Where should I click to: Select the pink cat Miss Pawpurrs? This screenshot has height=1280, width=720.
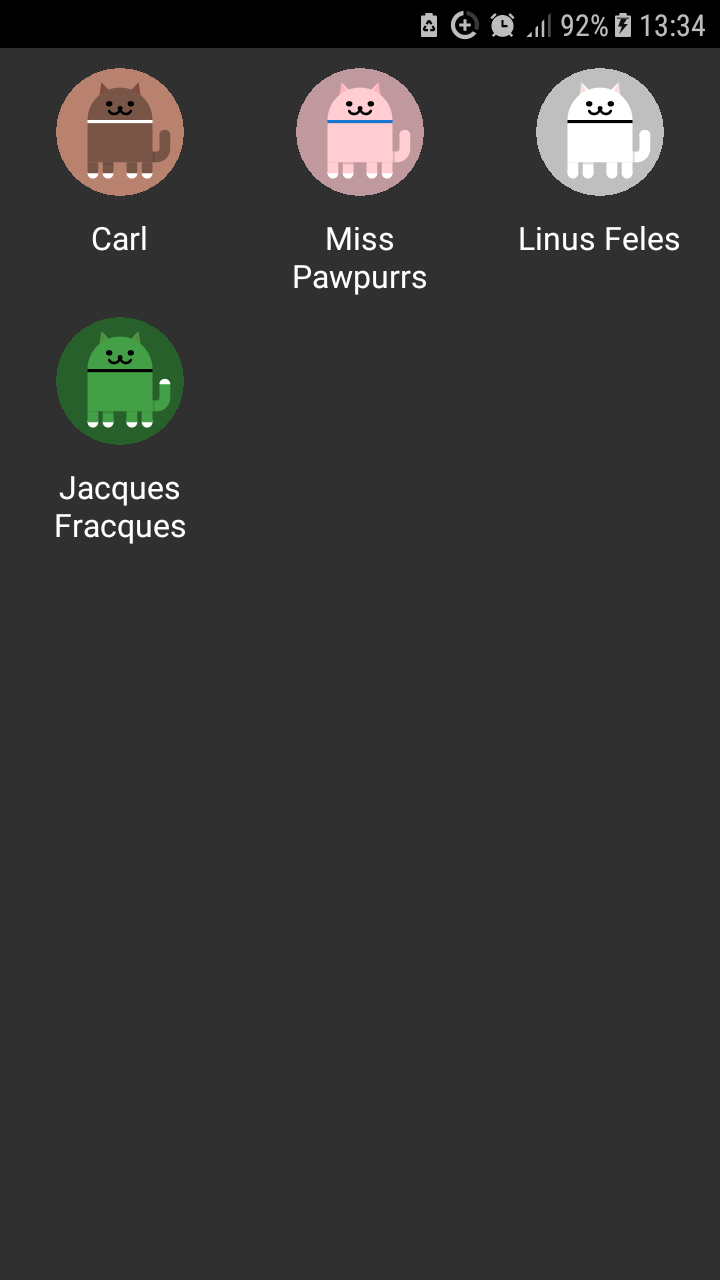coord(360,132)
